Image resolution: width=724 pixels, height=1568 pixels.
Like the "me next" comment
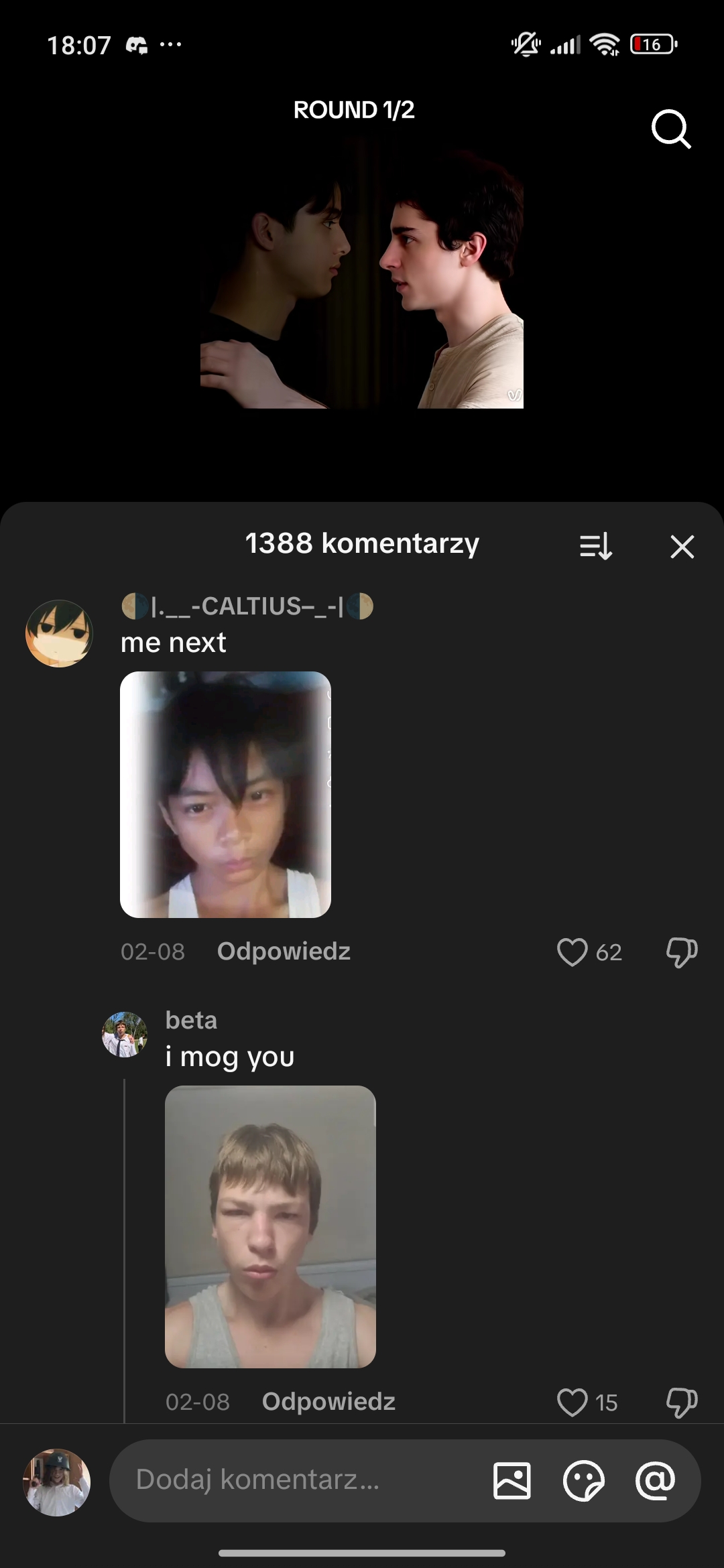pyautogui.click(x=572, y=952)
